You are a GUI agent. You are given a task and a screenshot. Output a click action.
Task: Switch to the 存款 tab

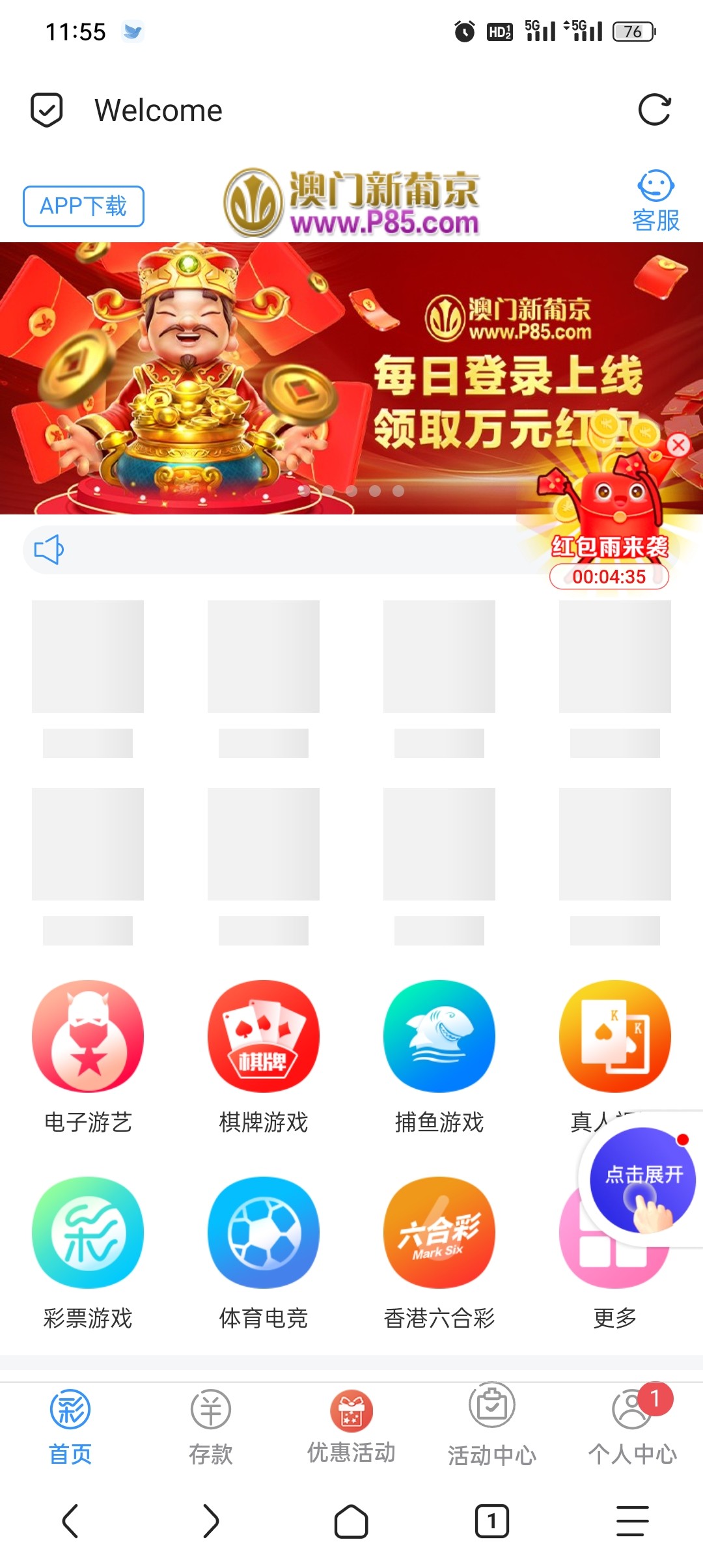pyautogui.click(x=211, y=1427)
